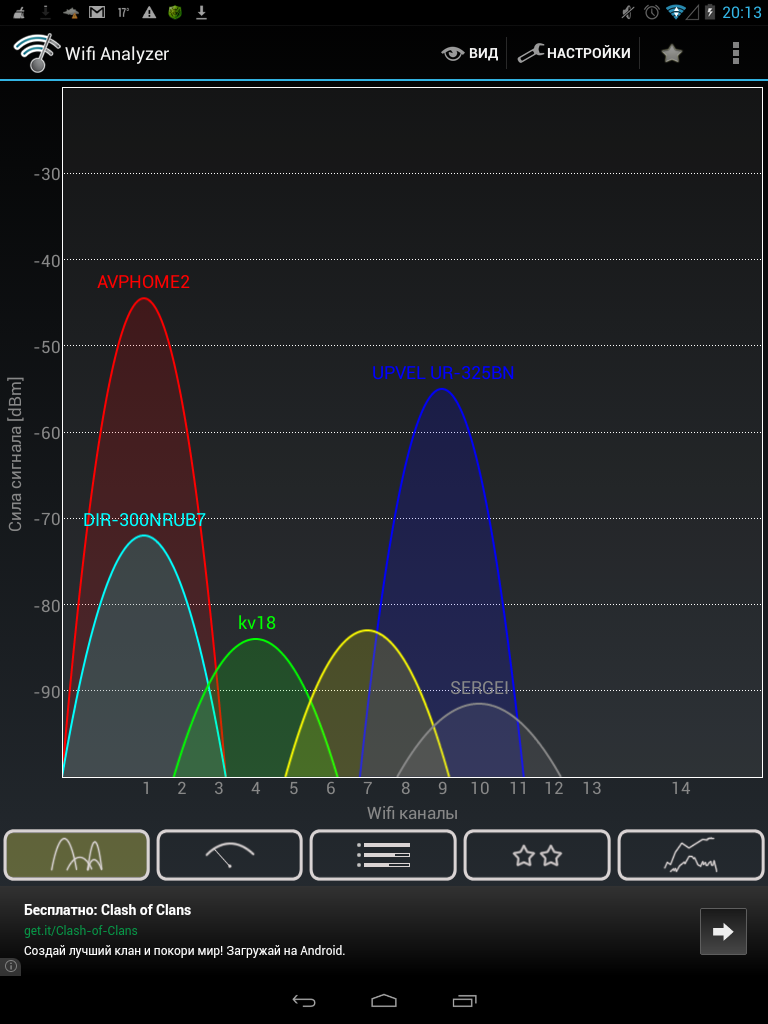Screen dimensions: 768x1024
Task: Select the channel graph view button
Action: (x=77, y=855)
